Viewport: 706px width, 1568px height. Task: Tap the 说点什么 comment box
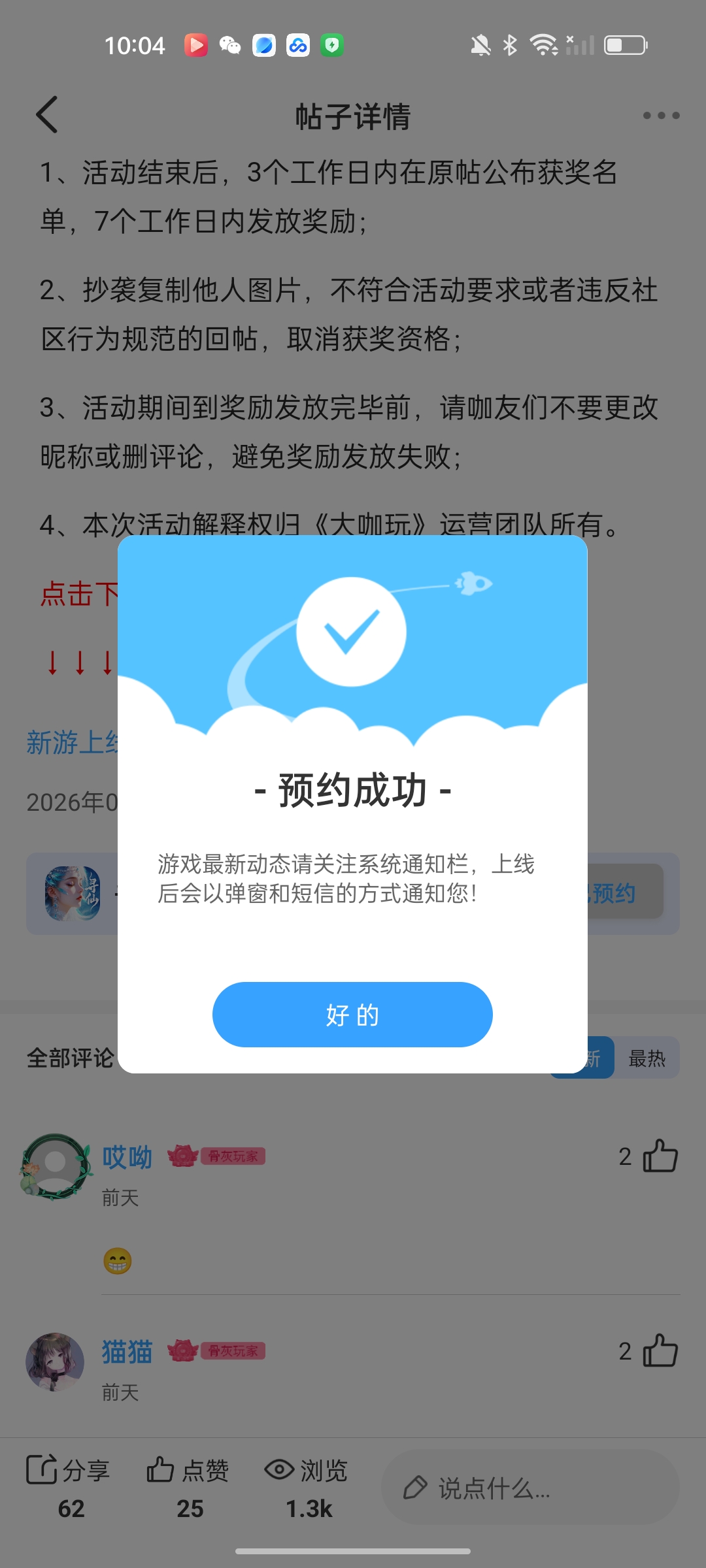tap(529, 1488)
